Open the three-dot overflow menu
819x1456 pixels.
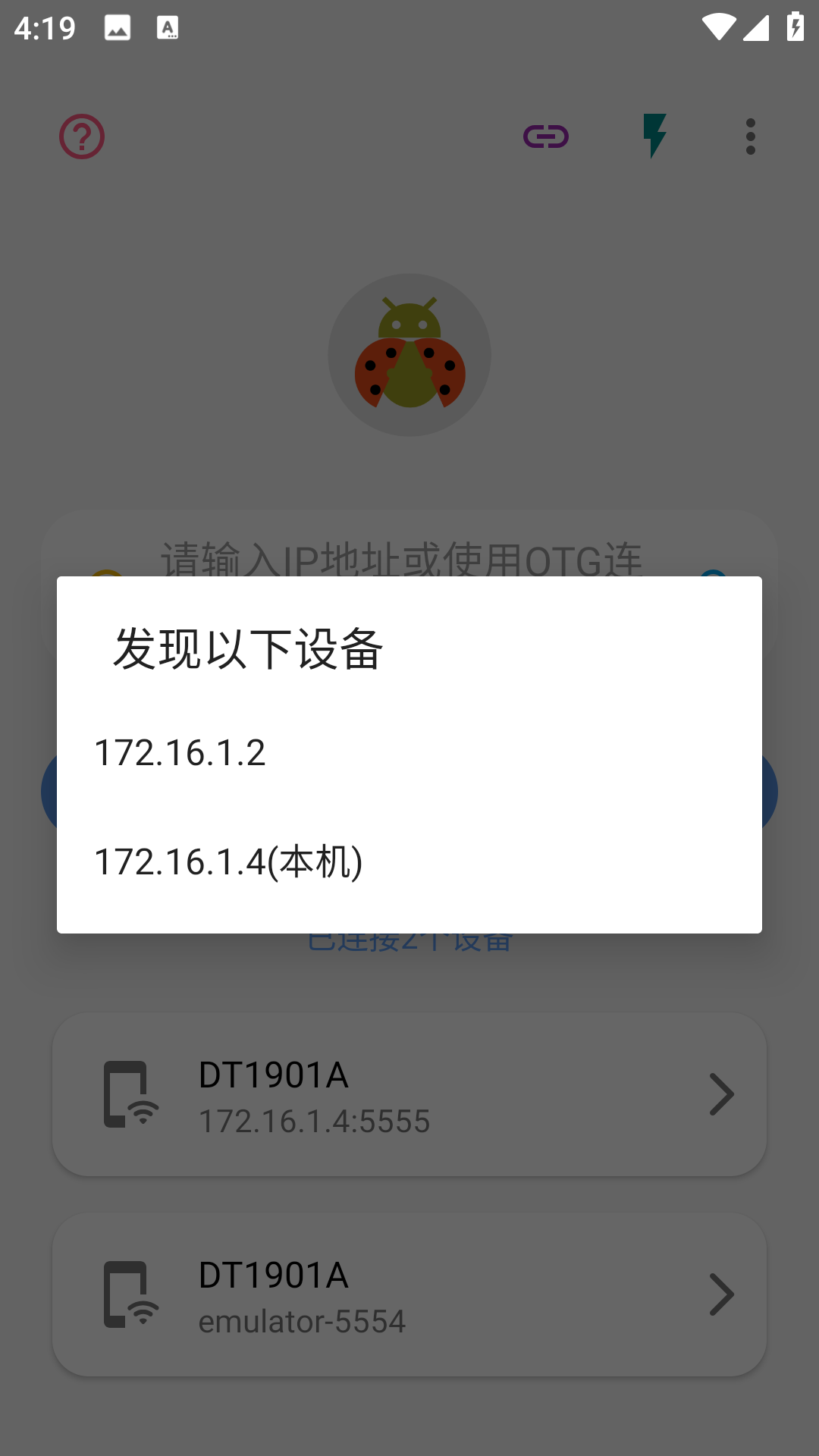pyautogui.click(x=750, y=136)
